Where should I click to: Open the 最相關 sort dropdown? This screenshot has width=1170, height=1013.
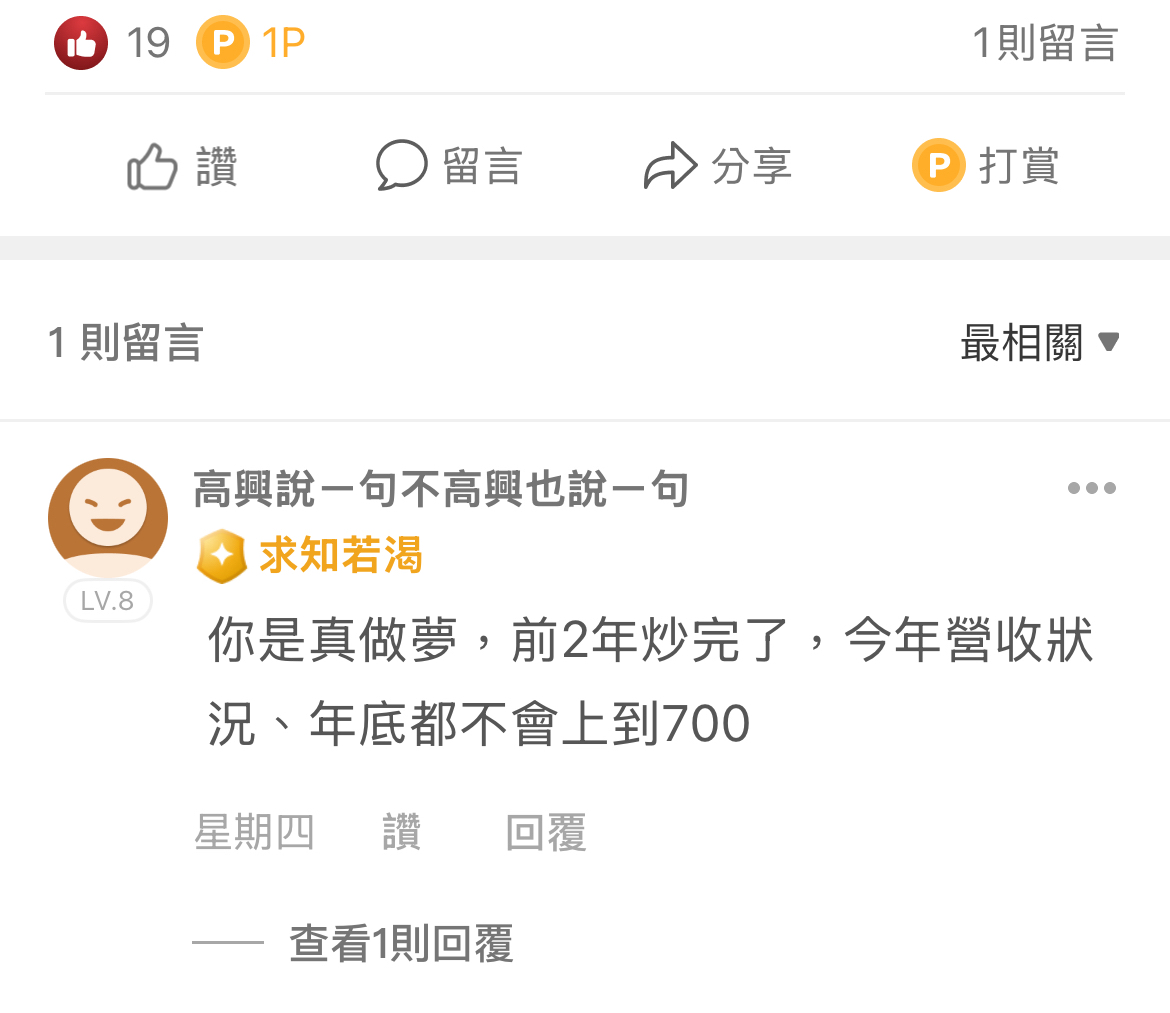(x=1039, y=344)
